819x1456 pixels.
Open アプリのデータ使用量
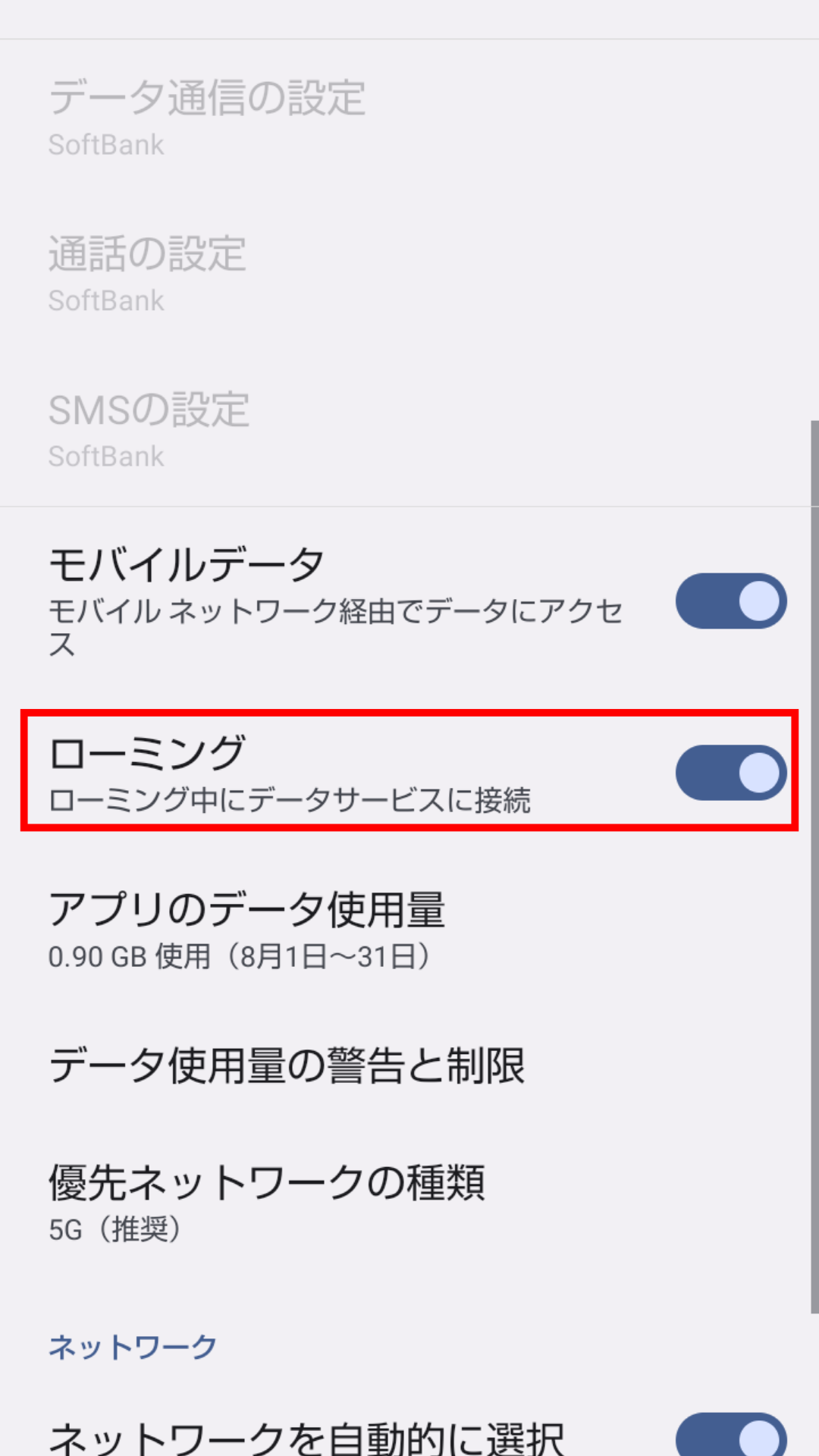coord(246,929)
